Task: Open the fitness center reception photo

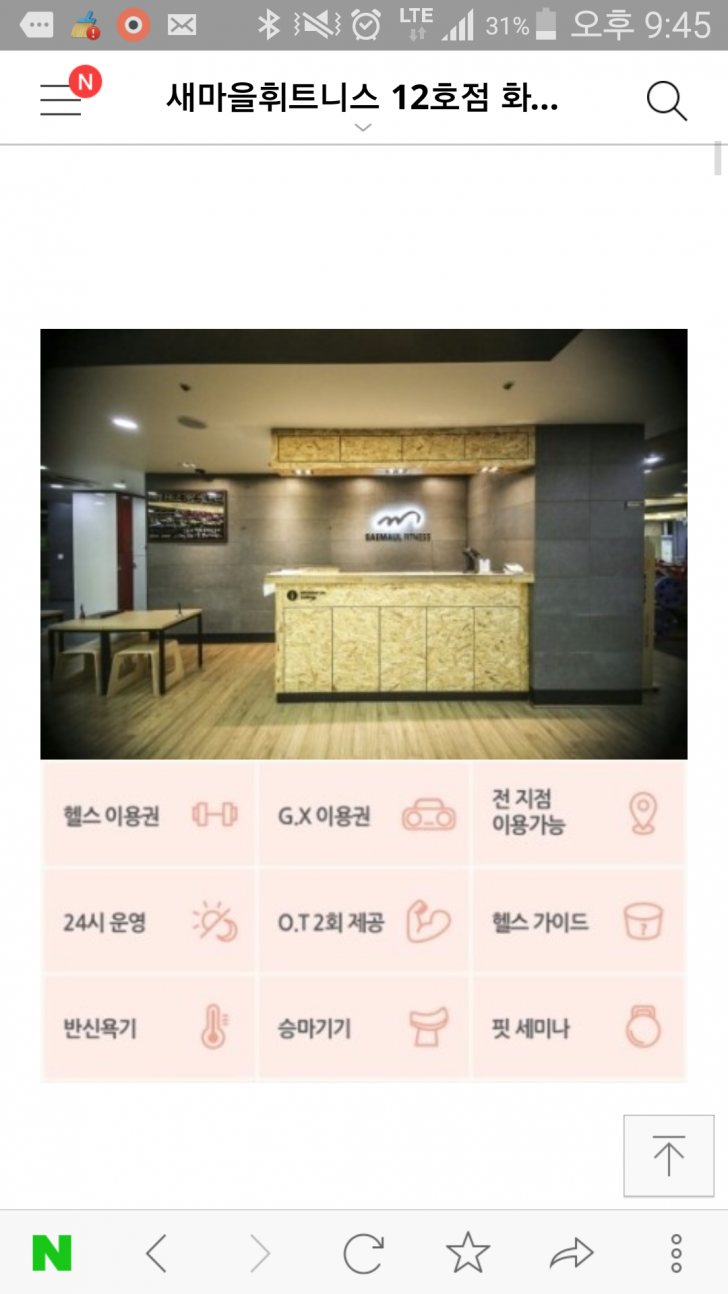Action: coord(363,544)
